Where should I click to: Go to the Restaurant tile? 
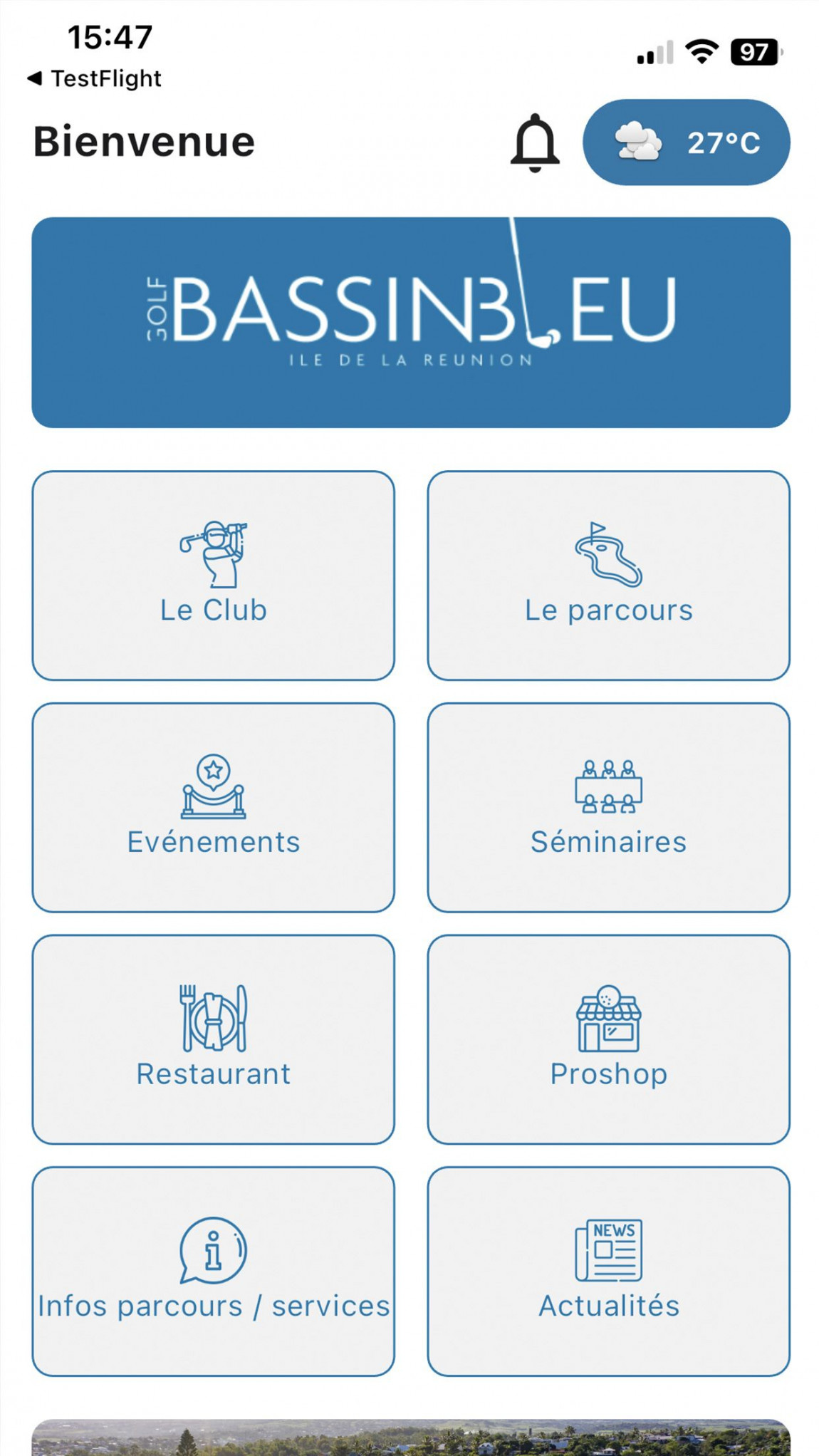click(213, 1039)
